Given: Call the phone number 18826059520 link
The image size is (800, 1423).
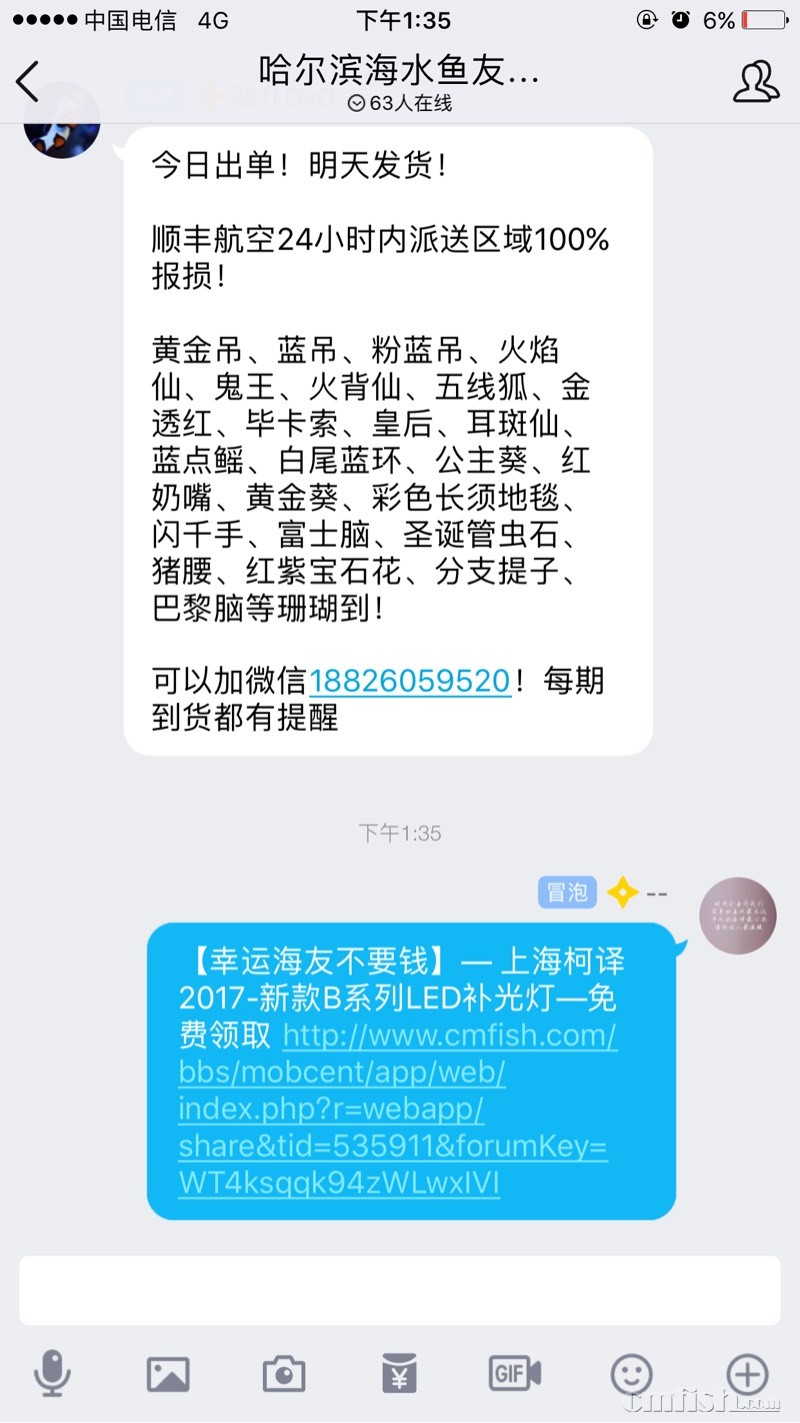Looking at the screenshot, I should (x=410, y=680).
